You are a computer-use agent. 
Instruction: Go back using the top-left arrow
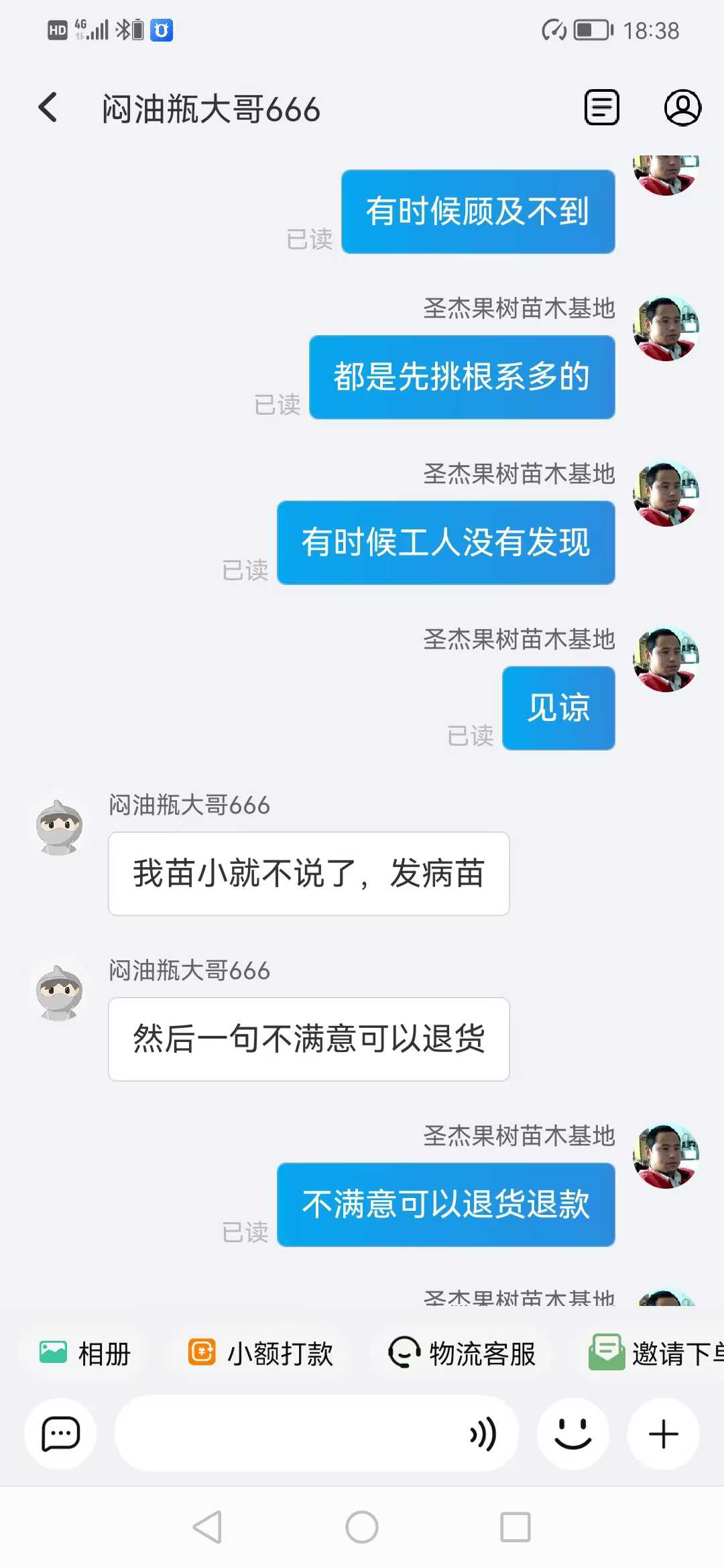point(48,108)
